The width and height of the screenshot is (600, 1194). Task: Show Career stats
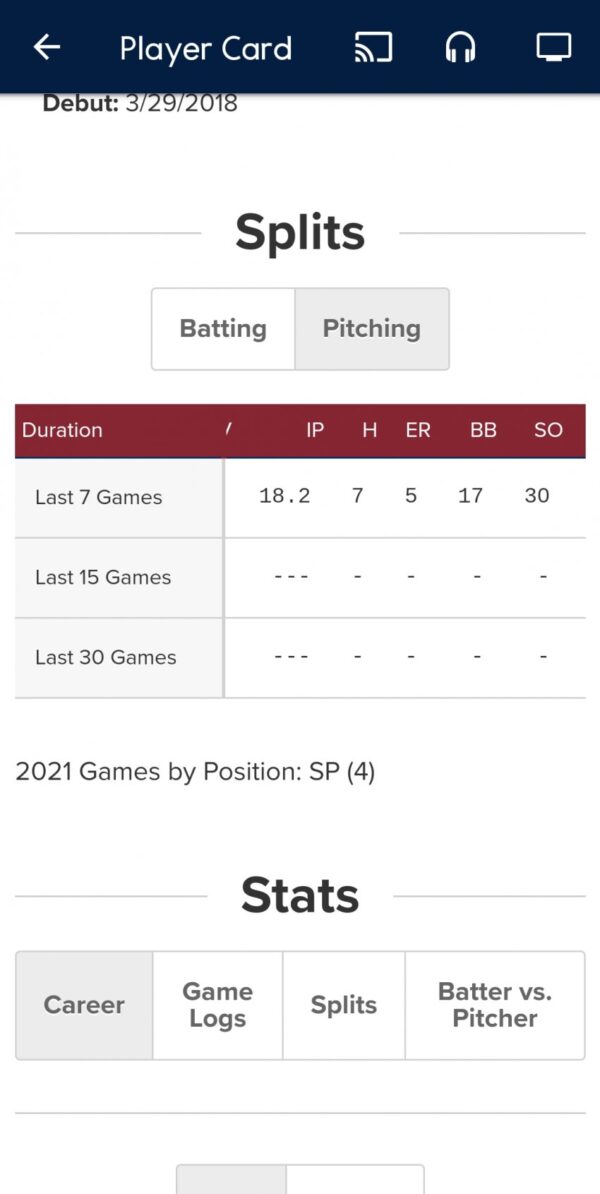point(84,1005)
